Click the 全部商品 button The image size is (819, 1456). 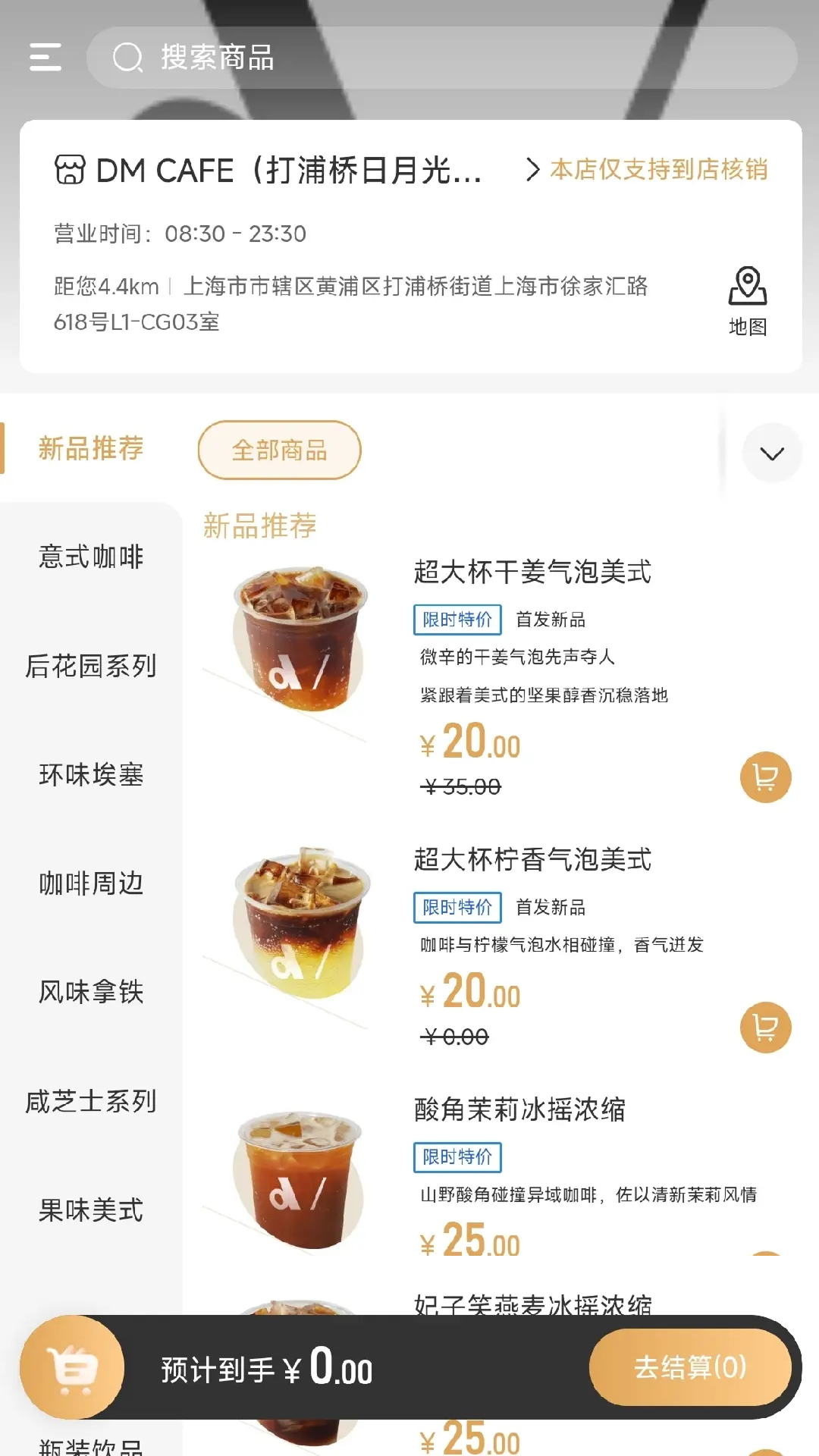[279, 450]
